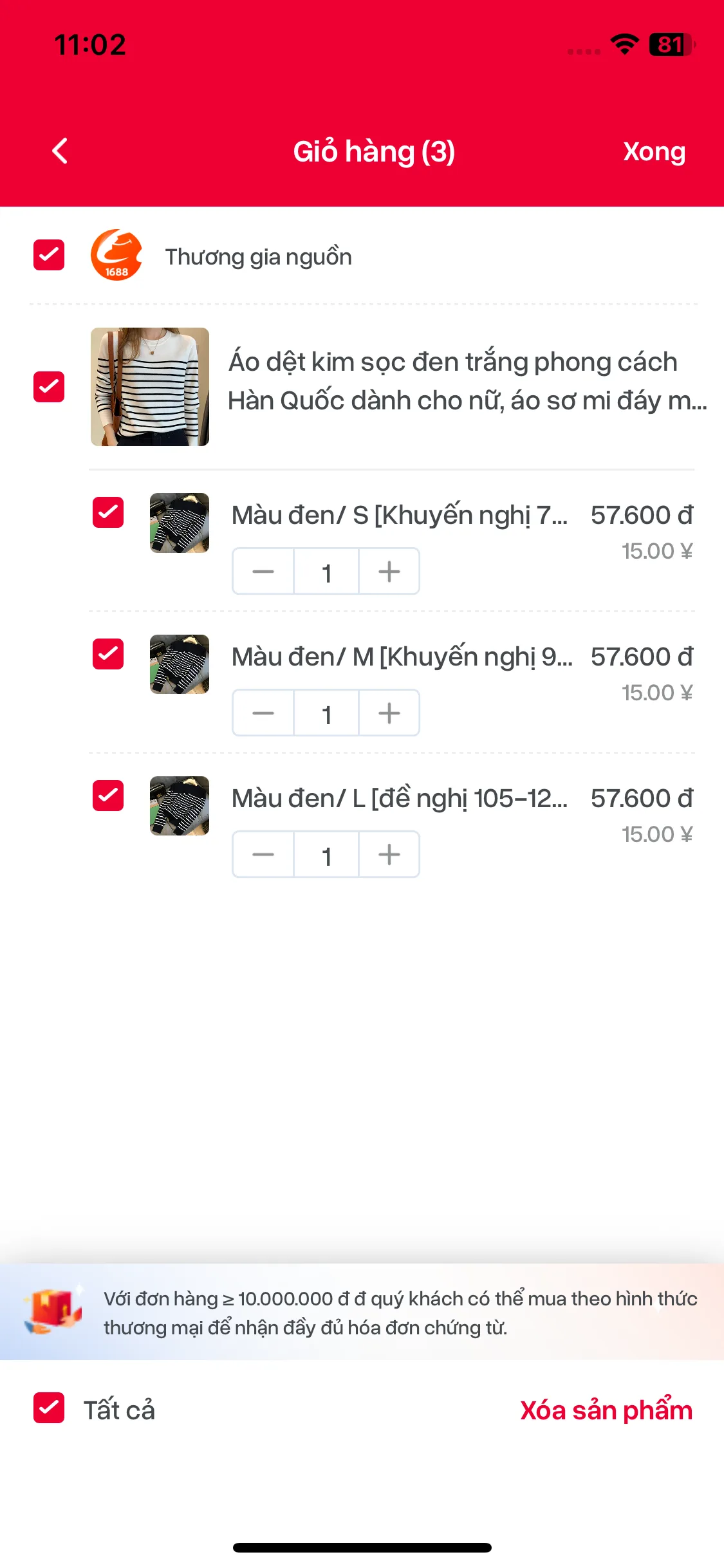Edit the quantity field for Màu đen/ L

pyautogui.click(x=326, y=855)
